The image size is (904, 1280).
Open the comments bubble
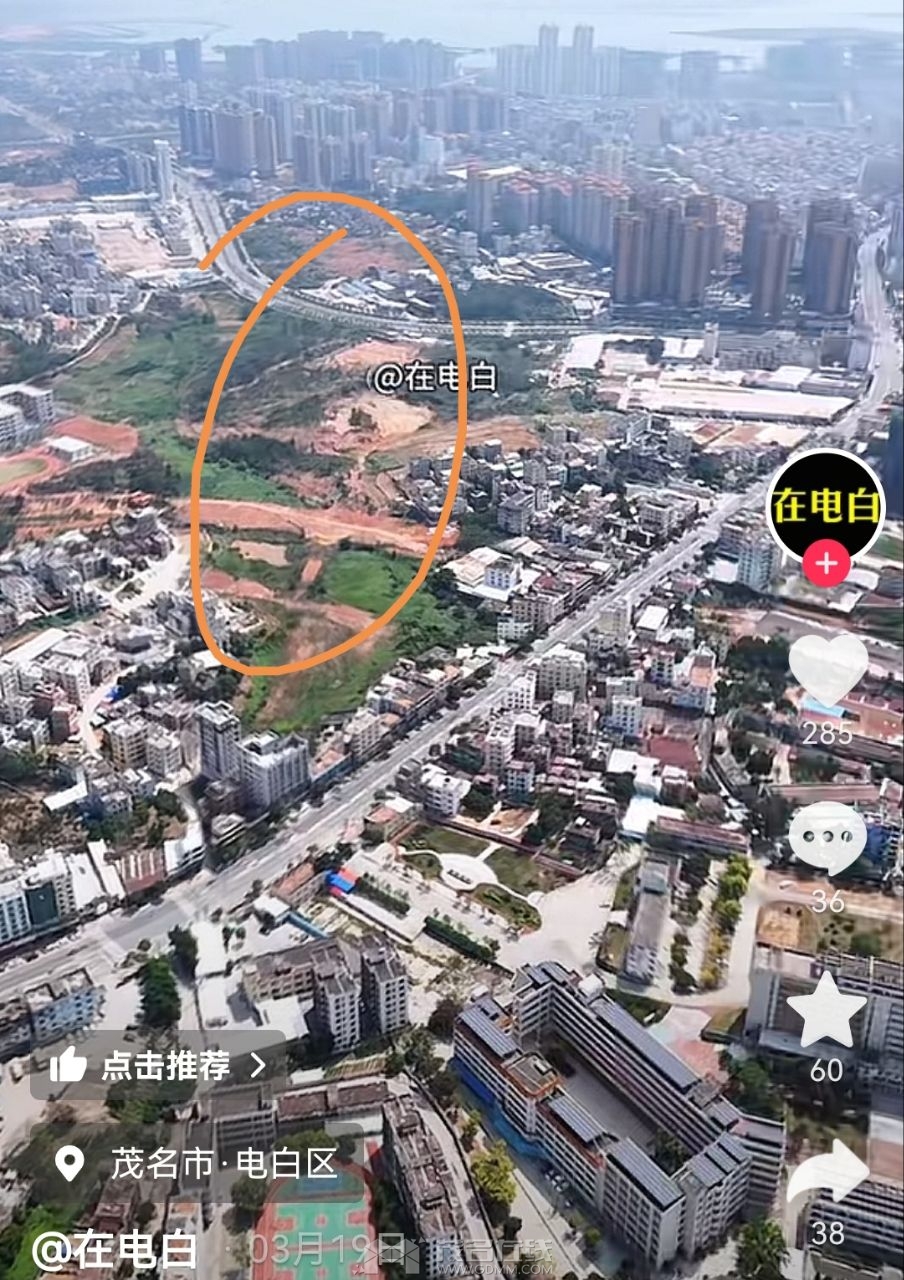pyautogui.click(x=827, y=838)
